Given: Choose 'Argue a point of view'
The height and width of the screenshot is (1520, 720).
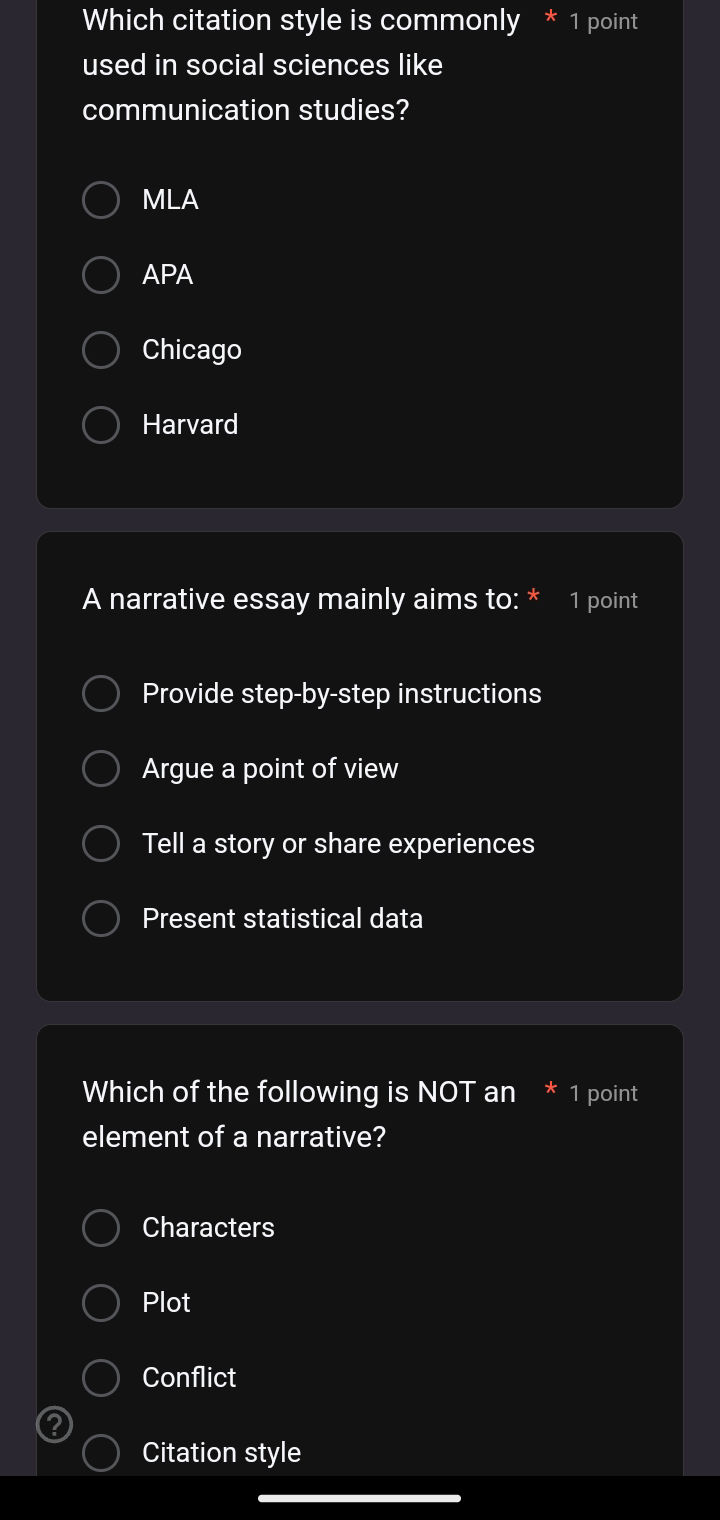Looking at the screenshot, I should point(101,768).
